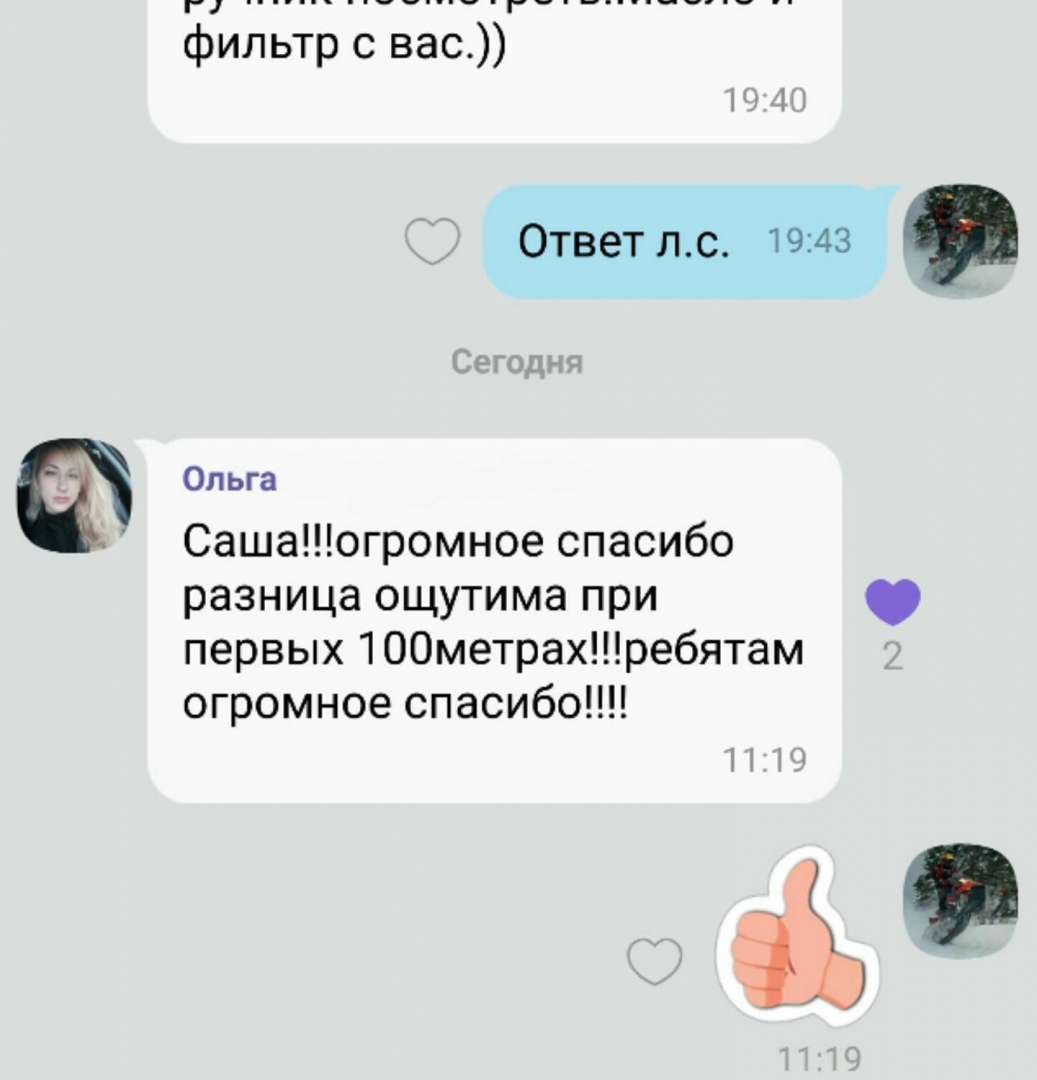
Task: Open Ольга's profile avatar
Action: [74, 496]
